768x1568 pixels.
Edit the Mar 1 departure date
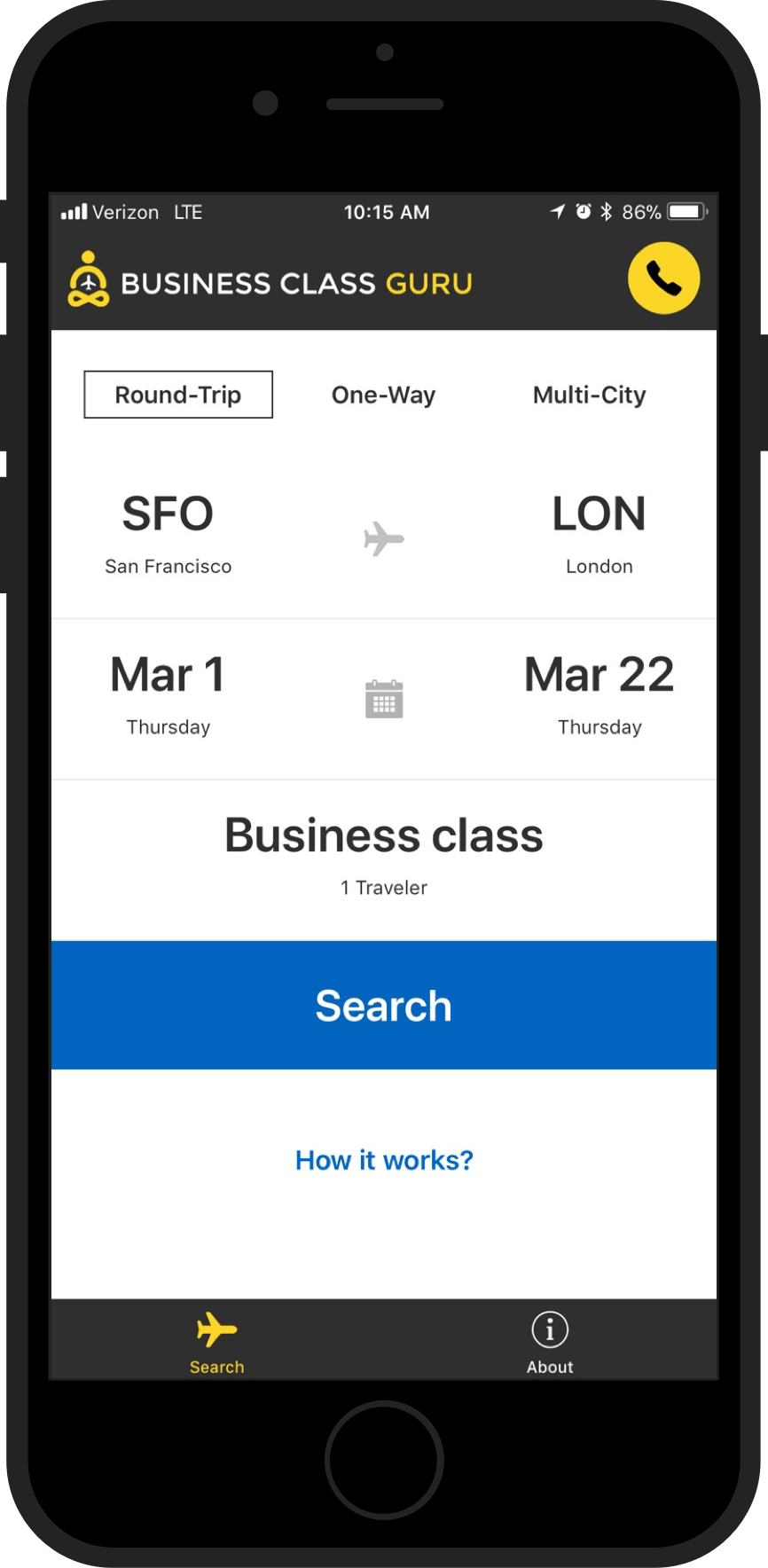pyautogui.click(x=168, y=694)
